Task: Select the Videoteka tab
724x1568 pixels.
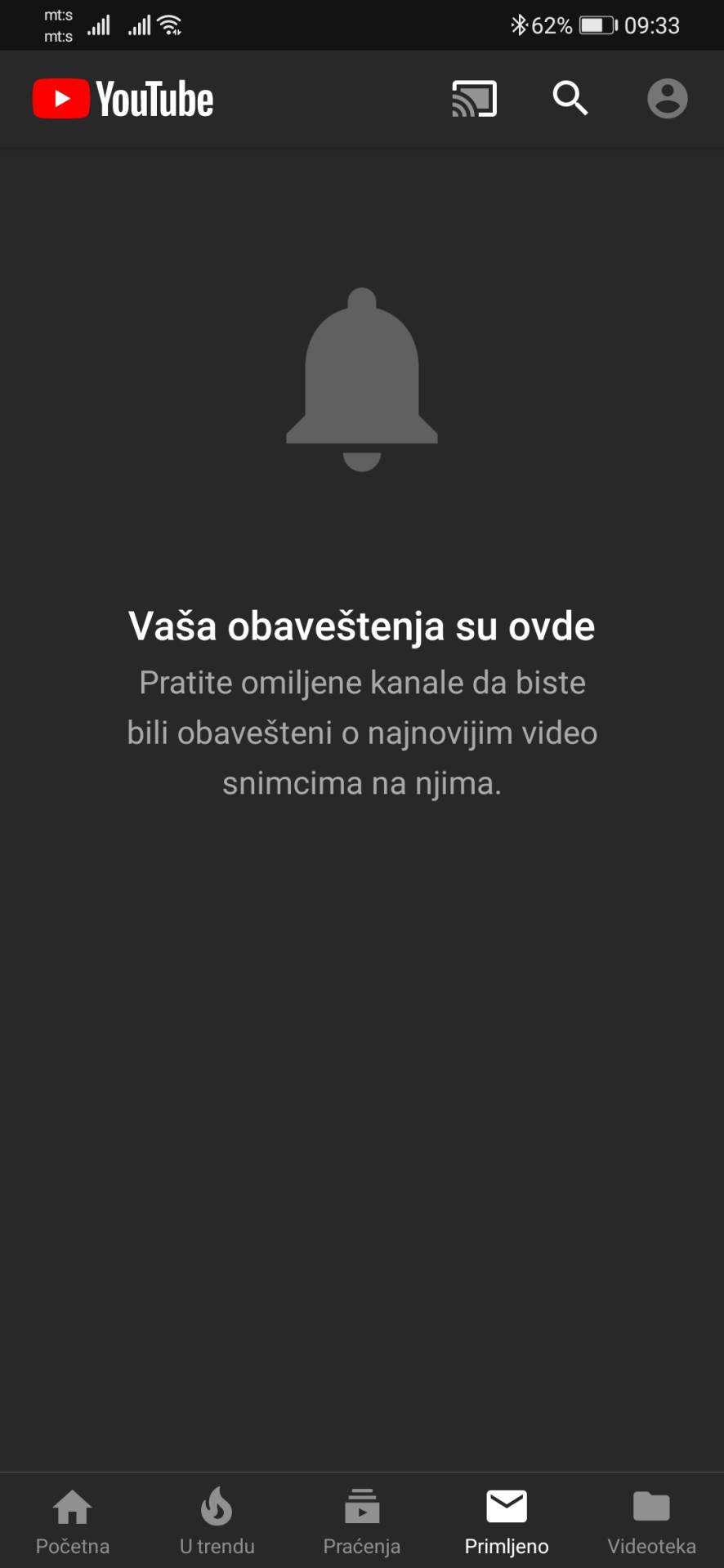Action: (651, 1545)
